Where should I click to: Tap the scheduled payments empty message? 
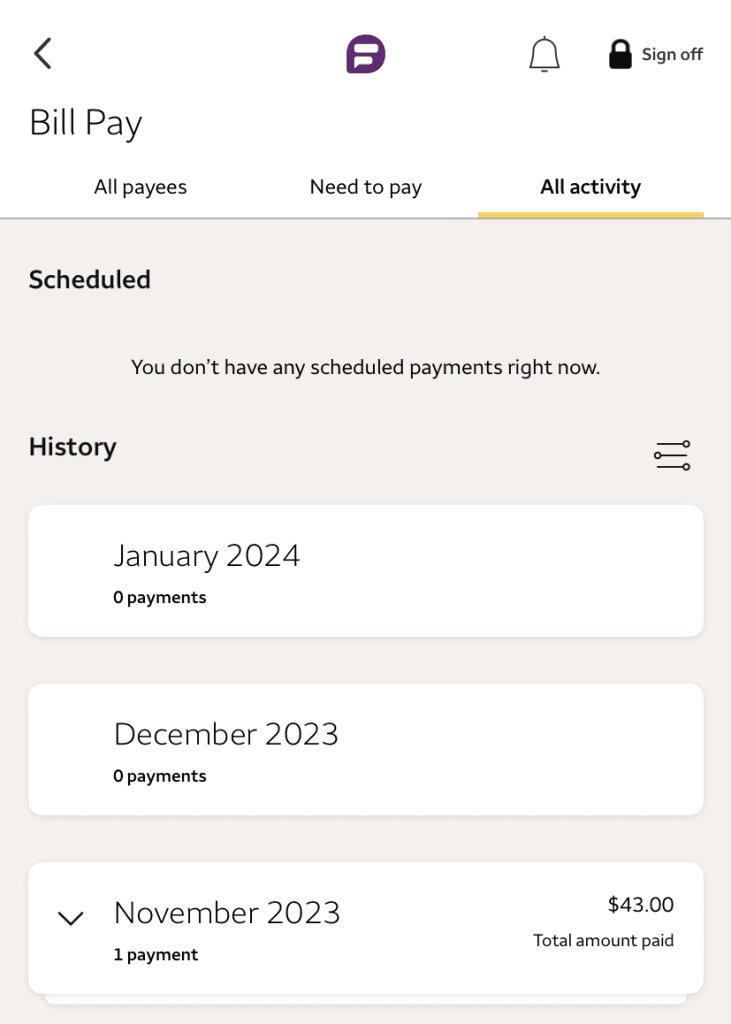tap(365, 367)
